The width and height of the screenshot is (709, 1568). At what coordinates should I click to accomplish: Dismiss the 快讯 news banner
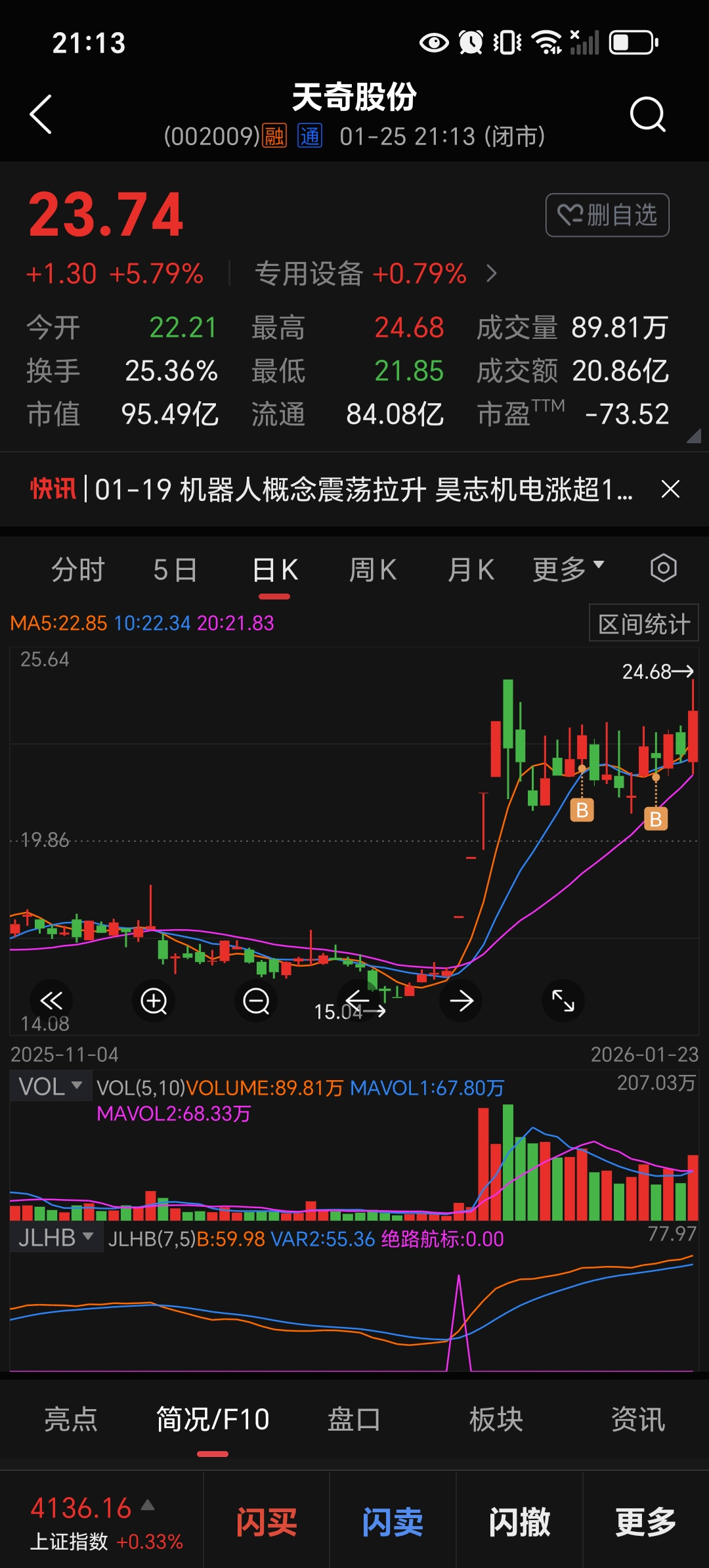(670, 489)
